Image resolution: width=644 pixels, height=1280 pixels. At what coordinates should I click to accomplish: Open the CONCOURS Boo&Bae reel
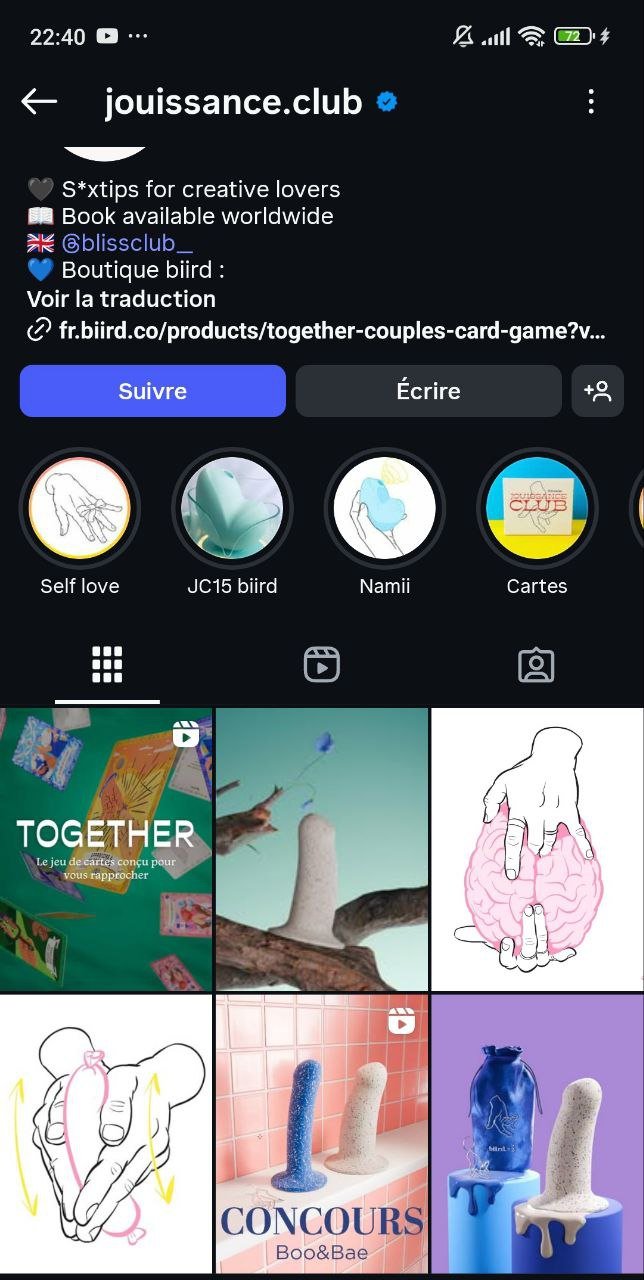pyautogui.click(x=322, y=1133)
